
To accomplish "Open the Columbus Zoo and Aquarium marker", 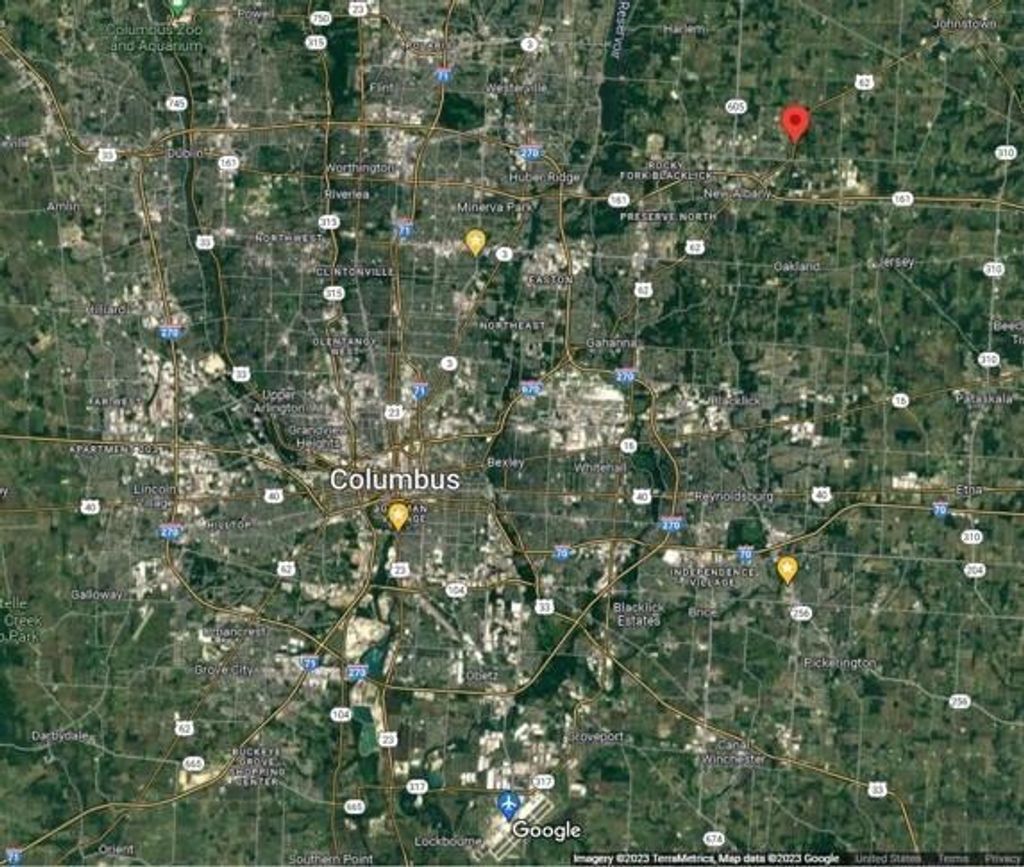I will tap(177, 6).
